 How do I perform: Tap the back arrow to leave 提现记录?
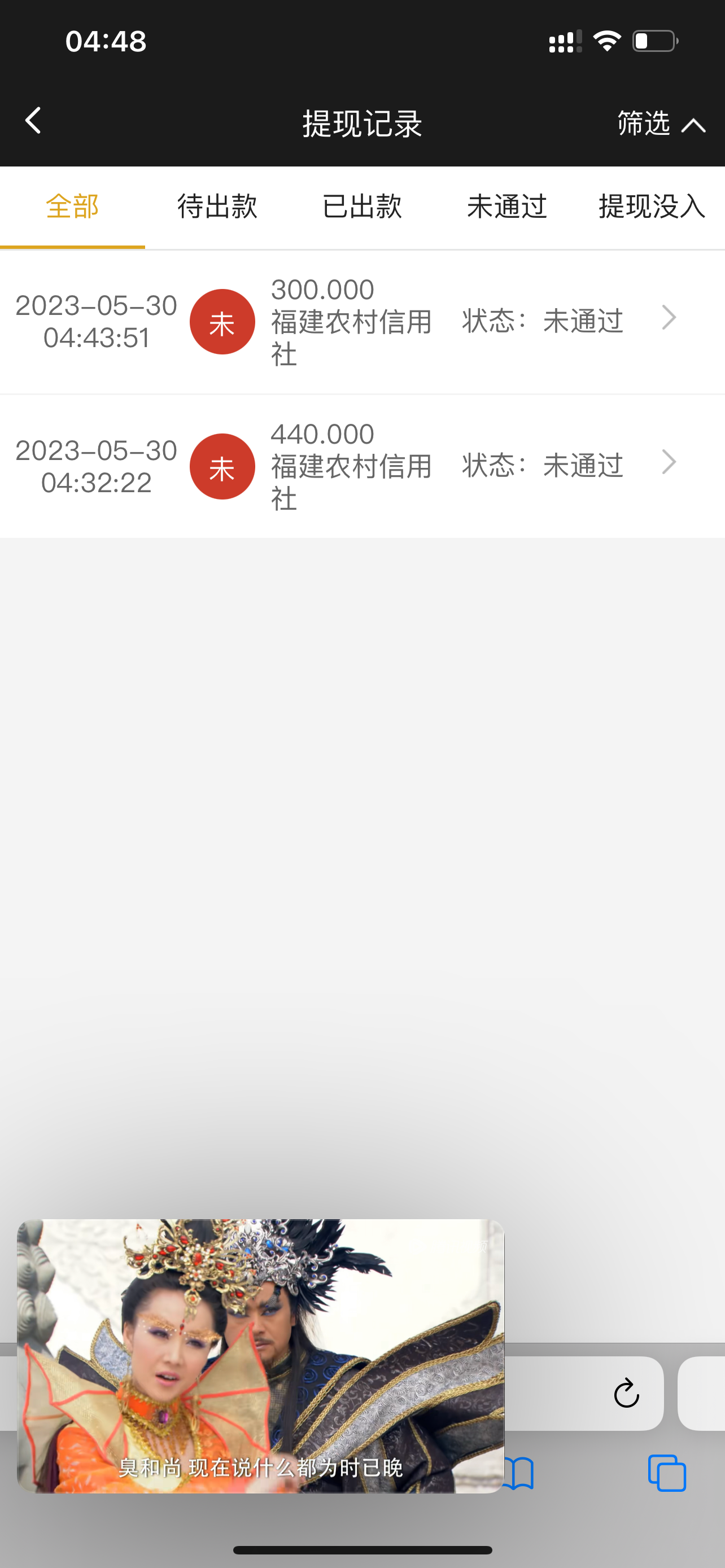(33, 120)
